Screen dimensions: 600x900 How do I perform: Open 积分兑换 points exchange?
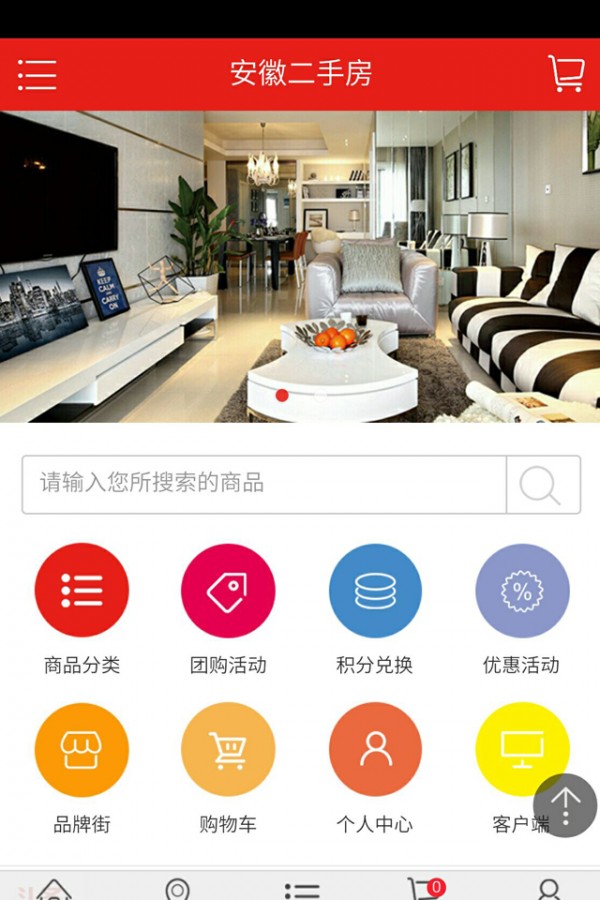375,591
